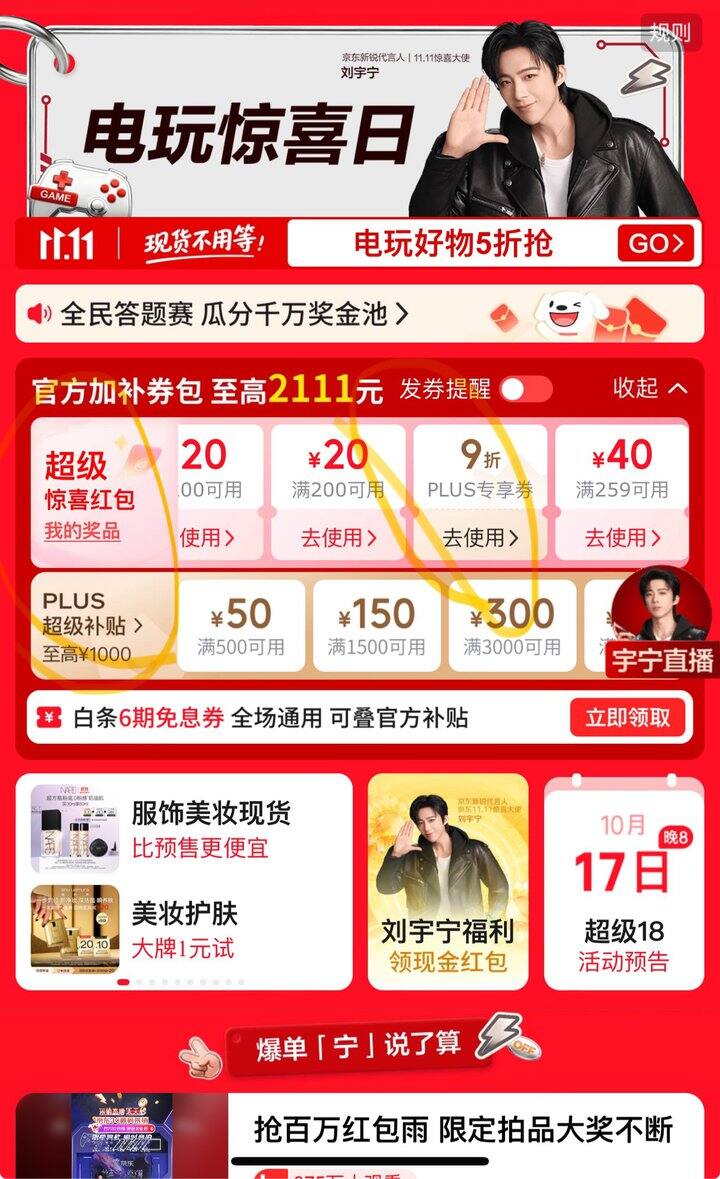Screen dimensions: 720x1179
Task: Open 超级18 活动预告 calendar card
Action: tap(623, 880)
